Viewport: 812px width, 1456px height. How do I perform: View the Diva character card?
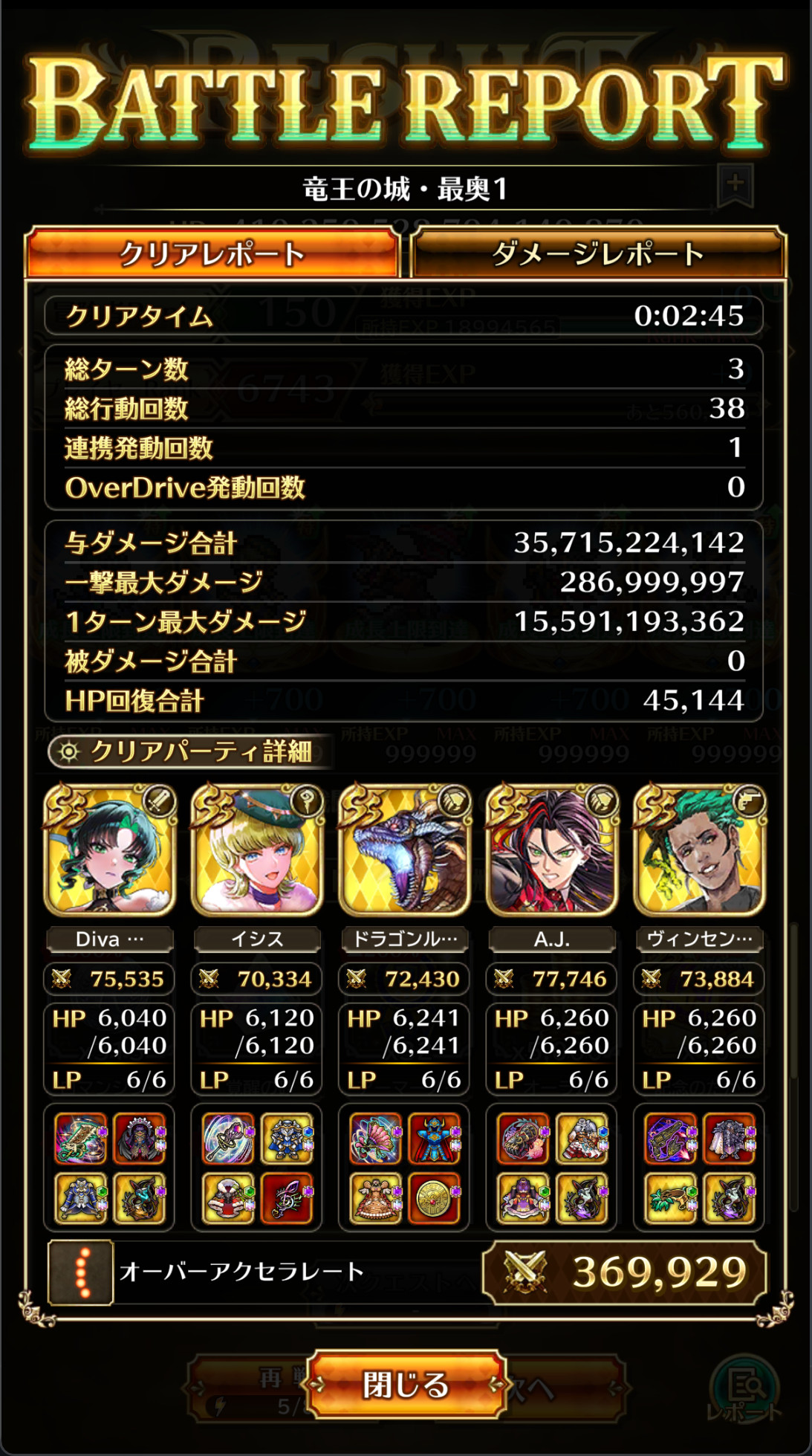pos(110,851)
